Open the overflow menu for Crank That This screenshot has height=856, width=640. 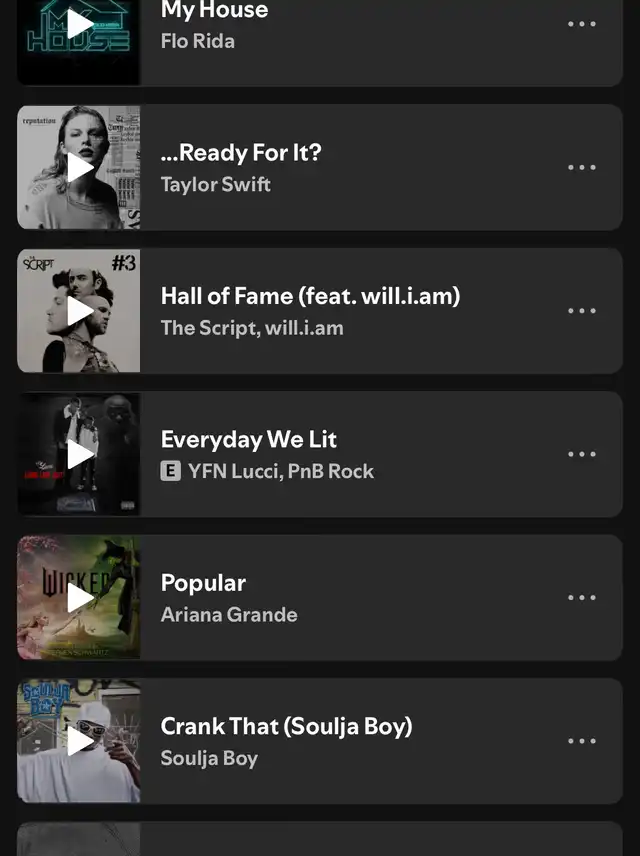pyautogui.click(x=581, y=741)
